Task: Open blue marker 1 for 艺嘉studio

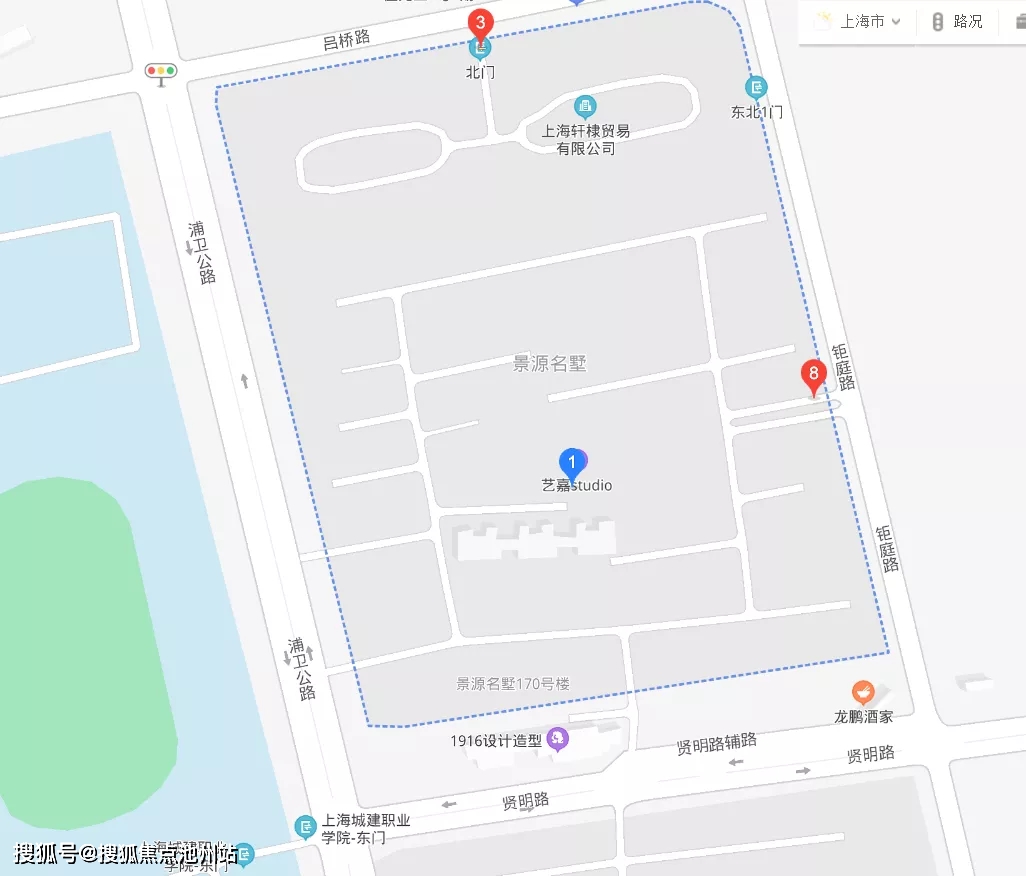Action: [x=572, y=464]
